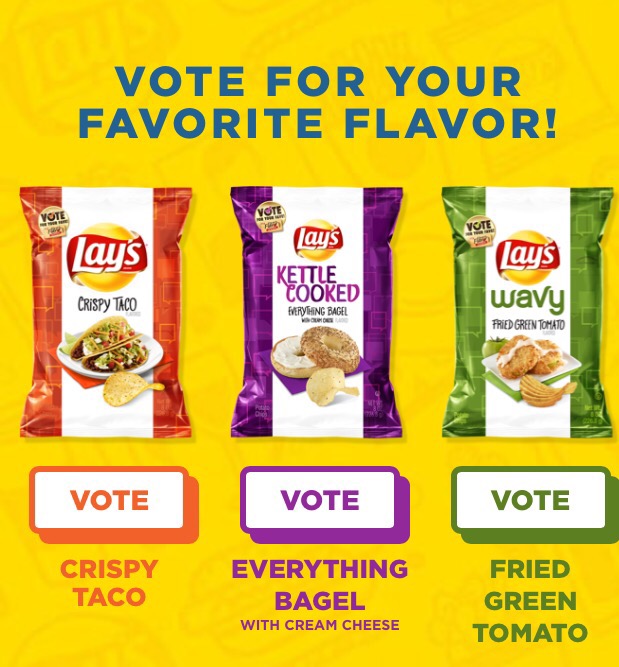The height and width of the screenshot is (667, 619).
Task: Vote for the Fried Green Tomato flavor
Action: pyautogui.click(x=530, y=499)
